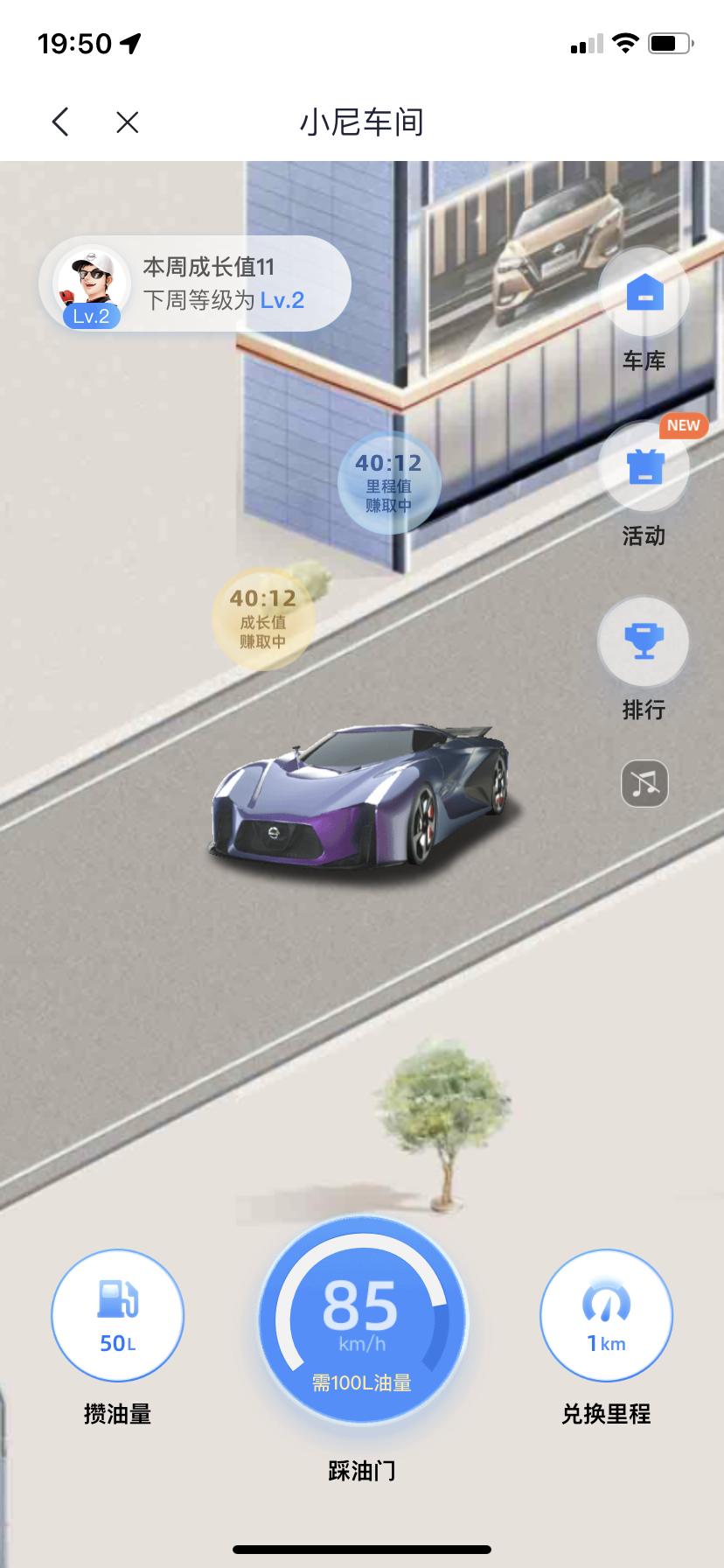724x1568 pixels.
Task: Open the Lv.2 growth value profile card
Action: pyautogui.click(x=194, y=284)
